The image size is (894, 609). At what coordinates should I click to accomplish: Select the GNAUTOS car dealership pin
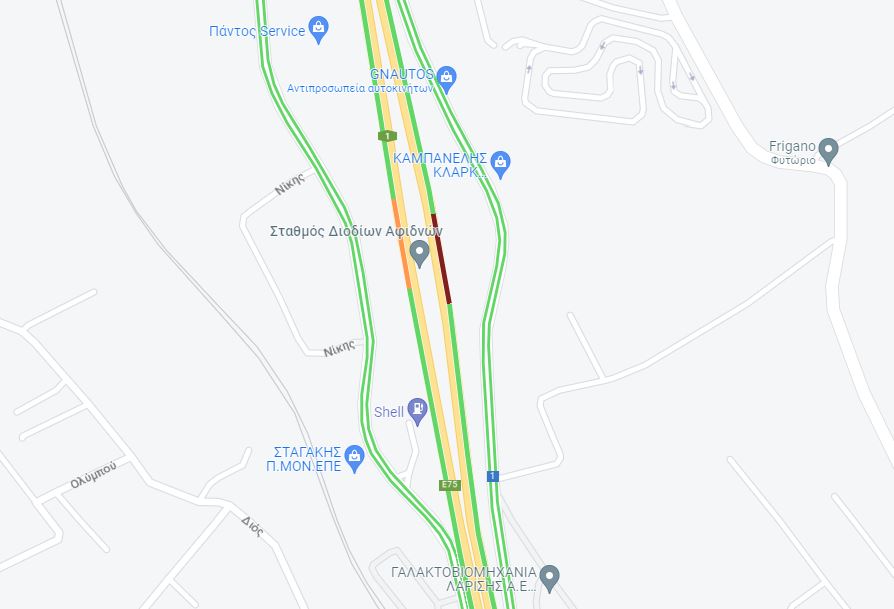tap(446, 75)
